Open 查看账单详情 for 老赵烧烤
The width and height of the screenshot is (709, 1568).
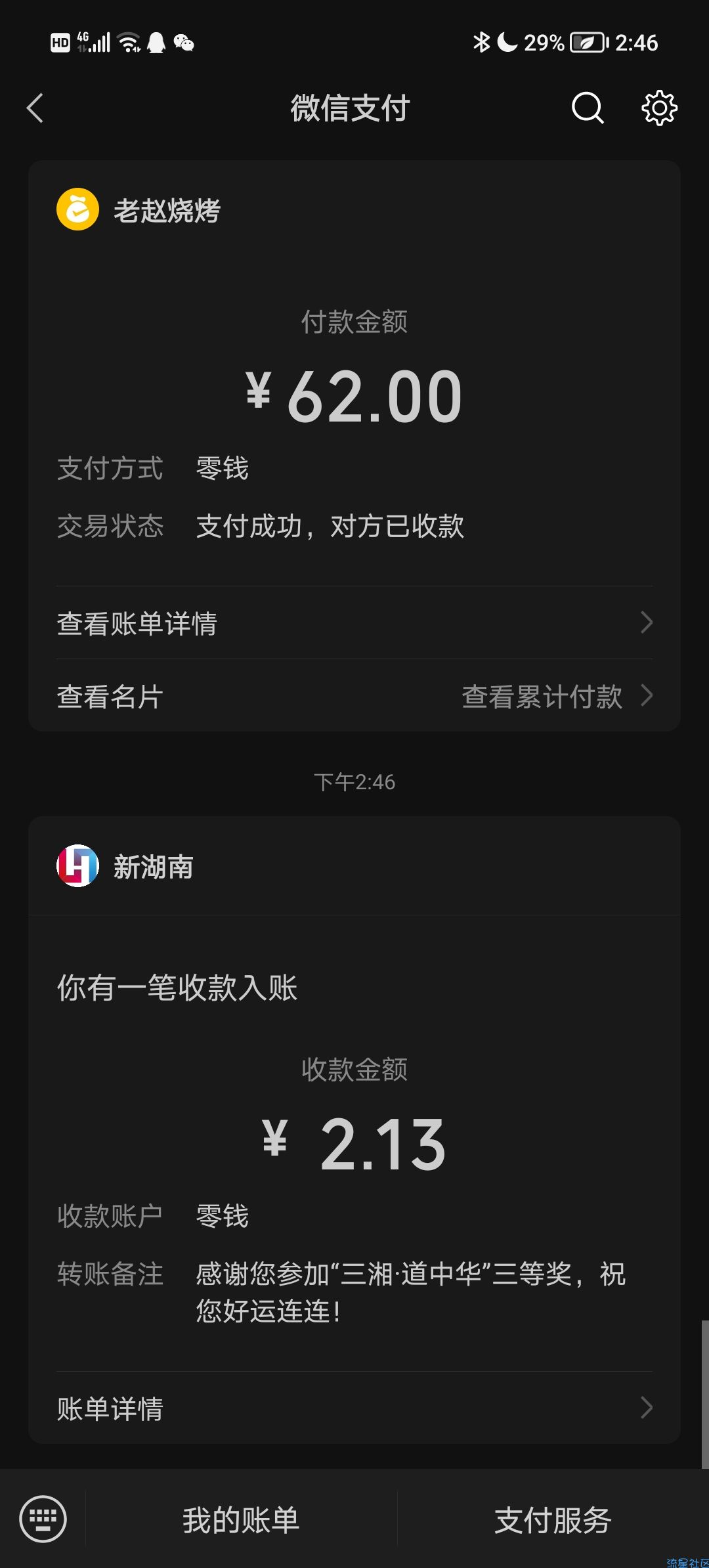354,622
